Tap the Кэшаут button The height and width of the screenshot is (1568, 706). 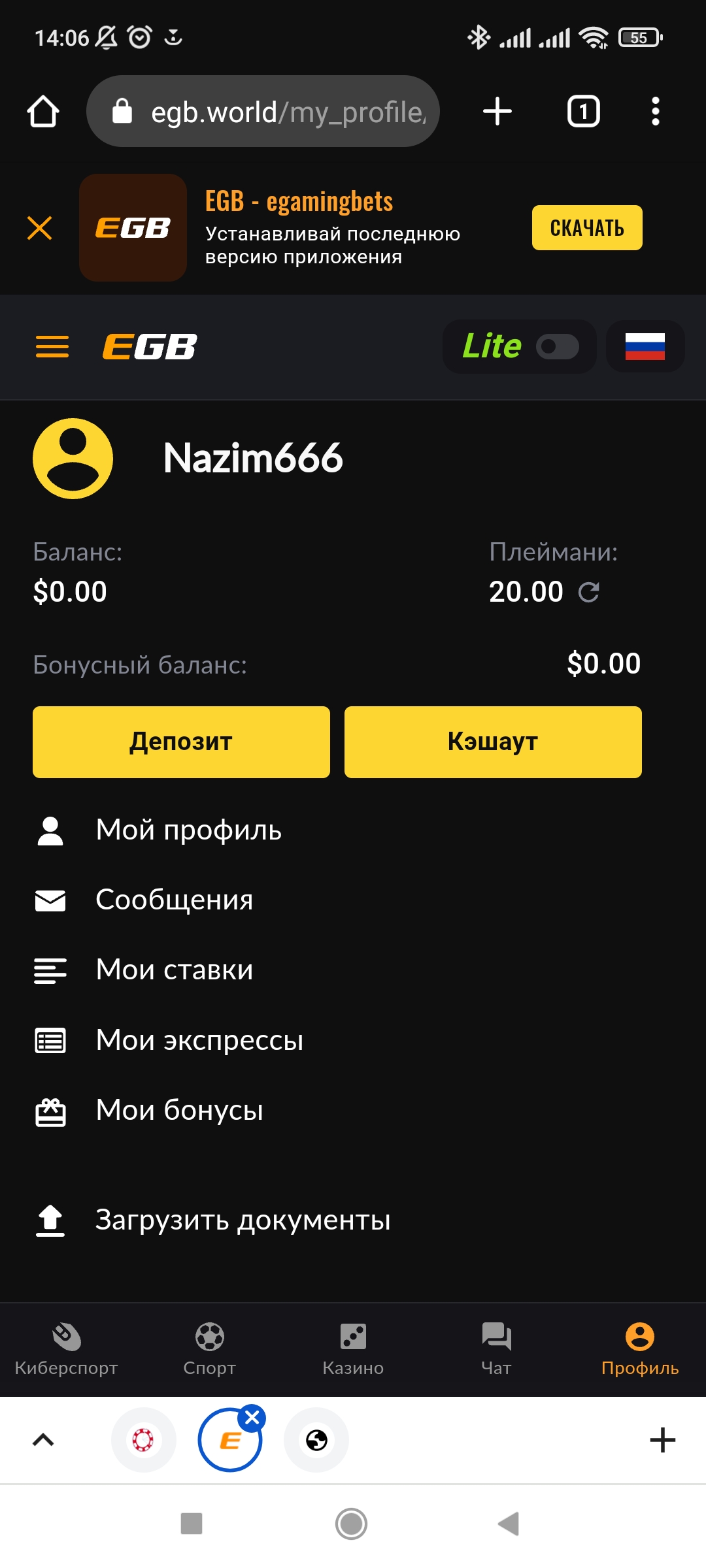click(x=493, y=742)
